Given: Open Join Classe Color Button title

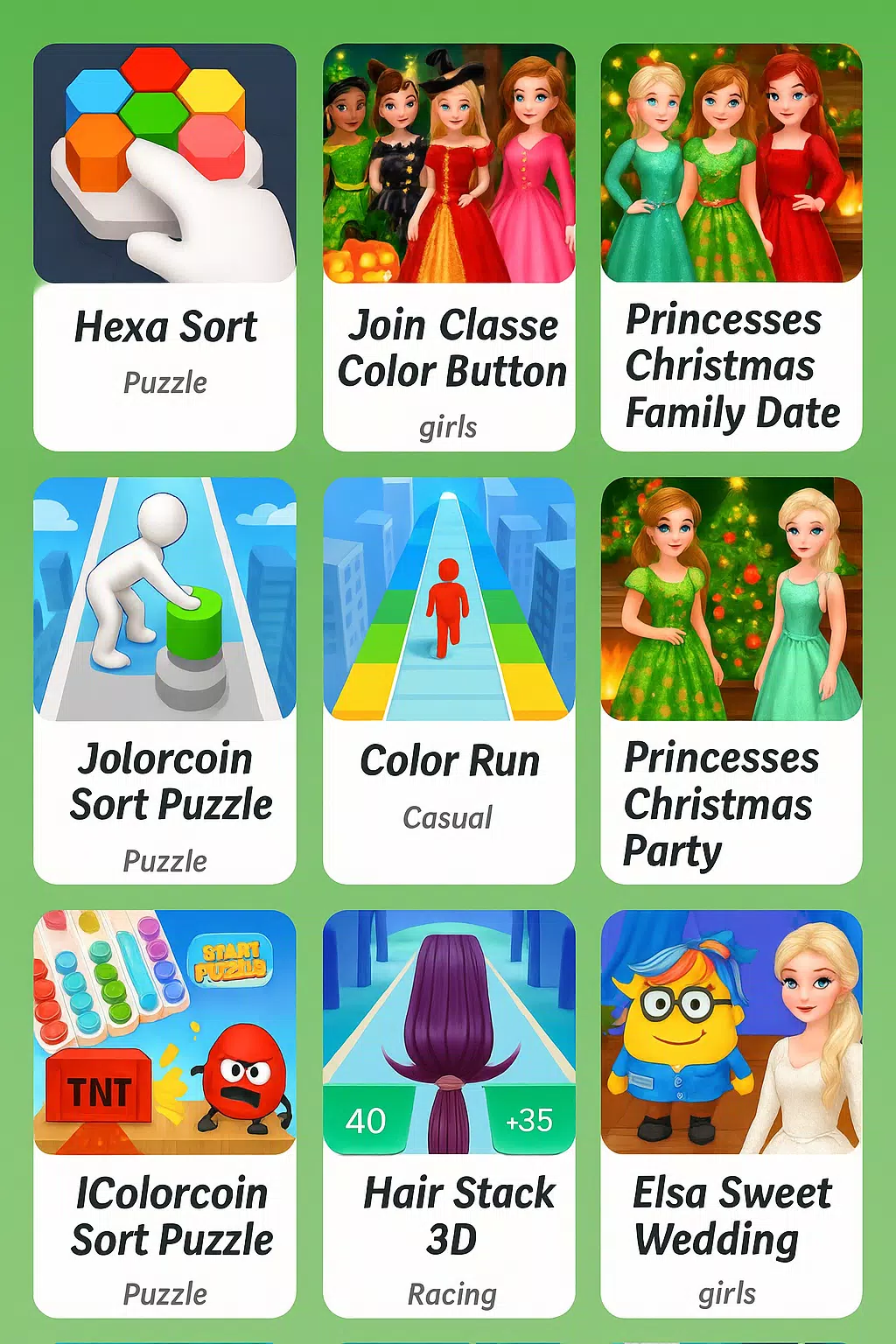Looking at the screenshot, I should [449, 348].
